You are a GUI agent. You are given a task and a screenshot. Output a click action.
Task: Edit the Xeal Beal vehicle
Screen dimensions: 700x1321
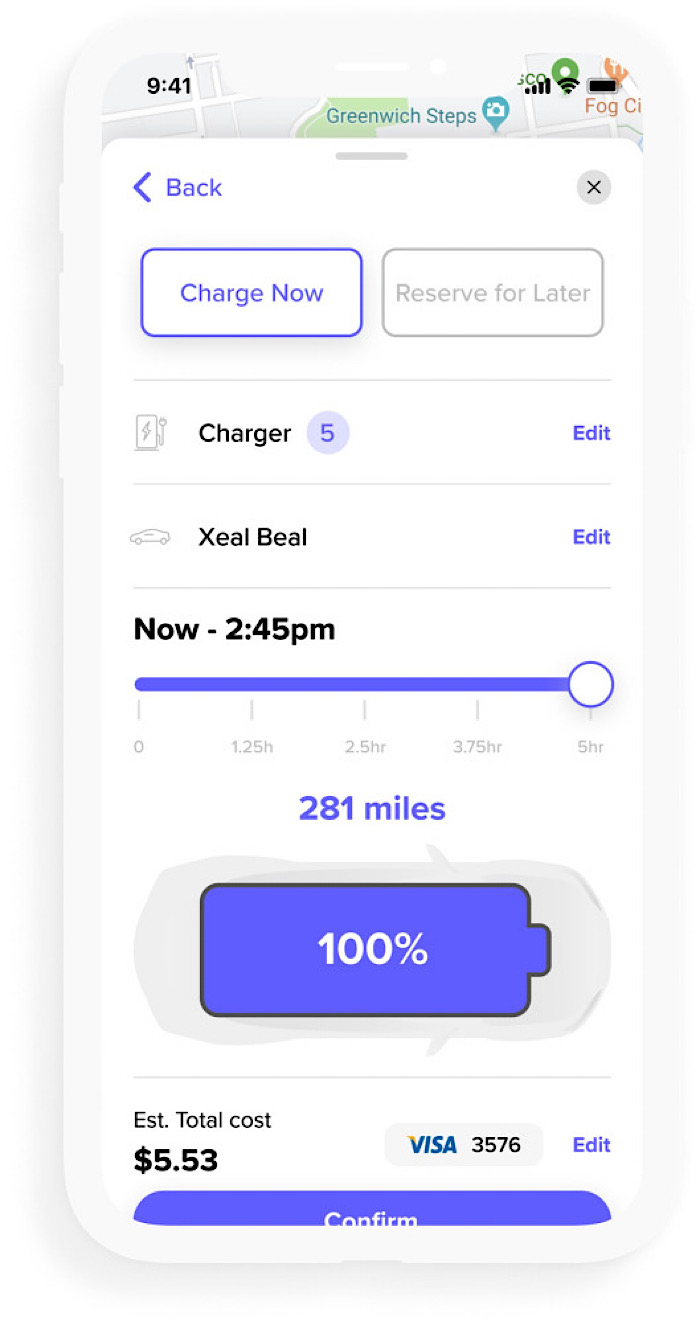(591, 537)
